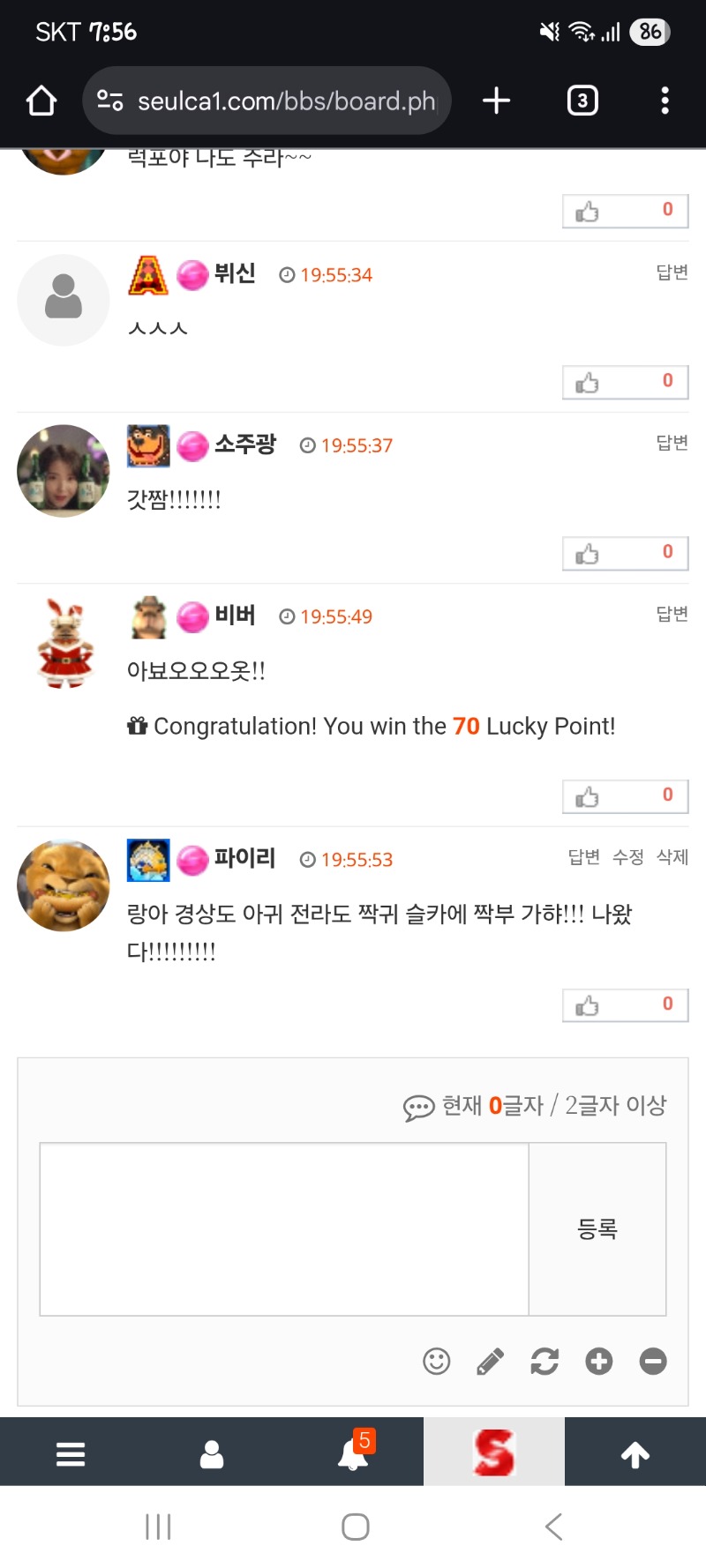Screen dimensions: 706x1568
Task: Open the emoticon smiley picker
Action: point(437,1362)
